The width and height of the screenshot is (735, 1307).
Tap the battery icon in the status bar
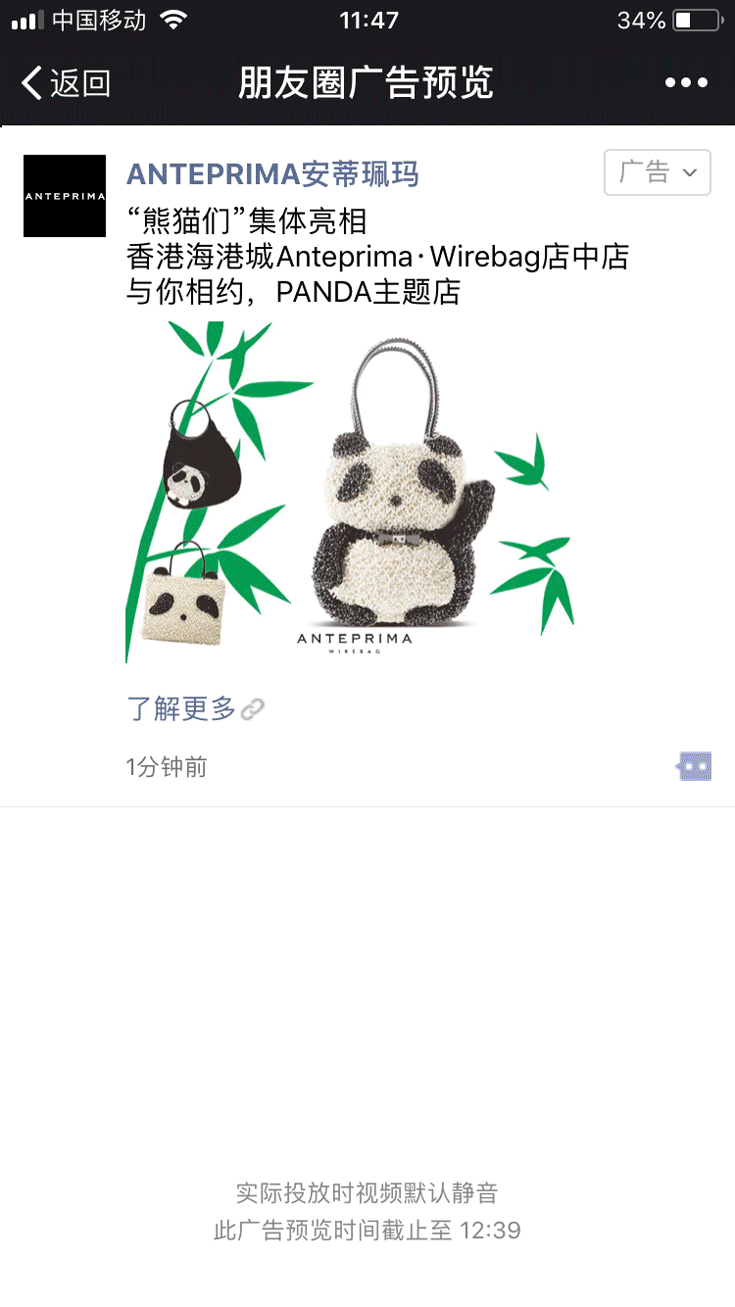697,17
